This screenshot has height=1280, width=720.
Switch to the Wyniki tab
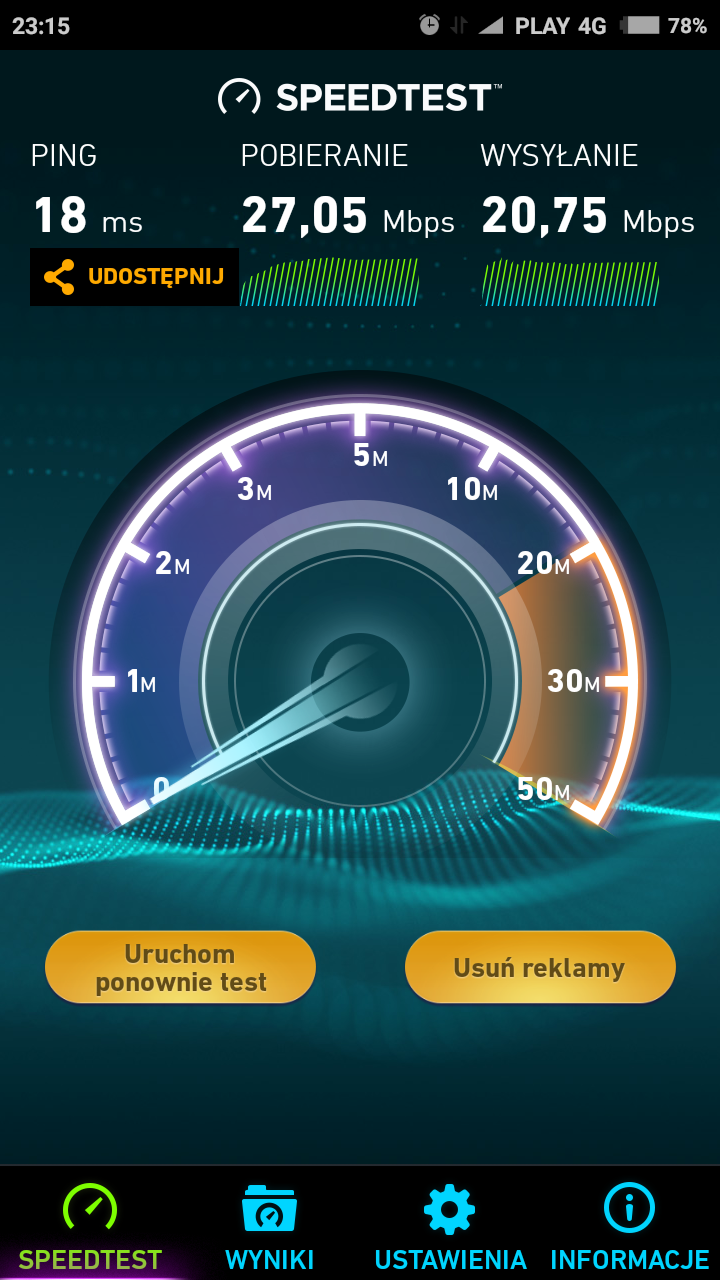tap(269, 1226)
